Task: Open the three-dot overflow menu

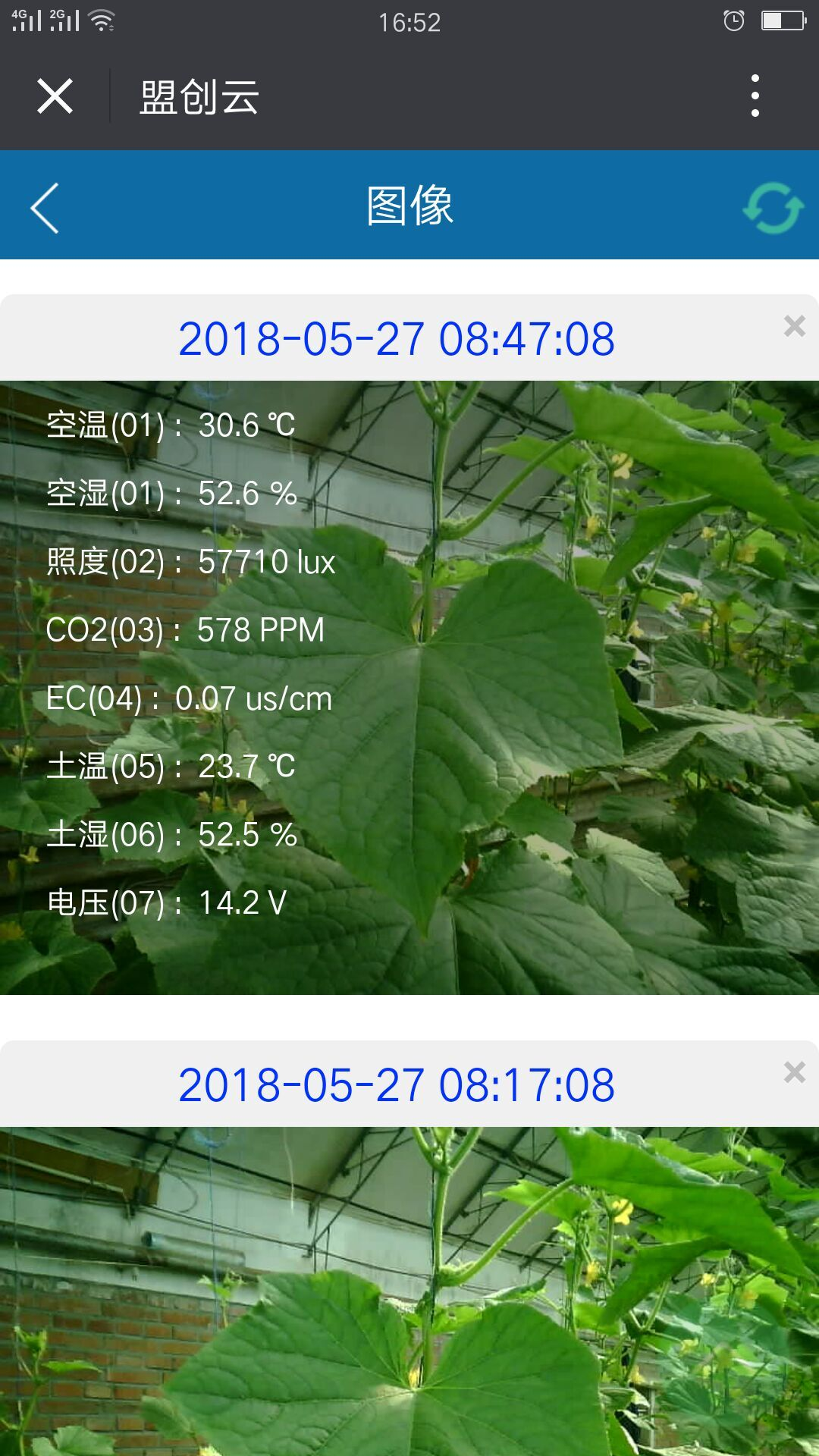Action: [x=755, y=96]
